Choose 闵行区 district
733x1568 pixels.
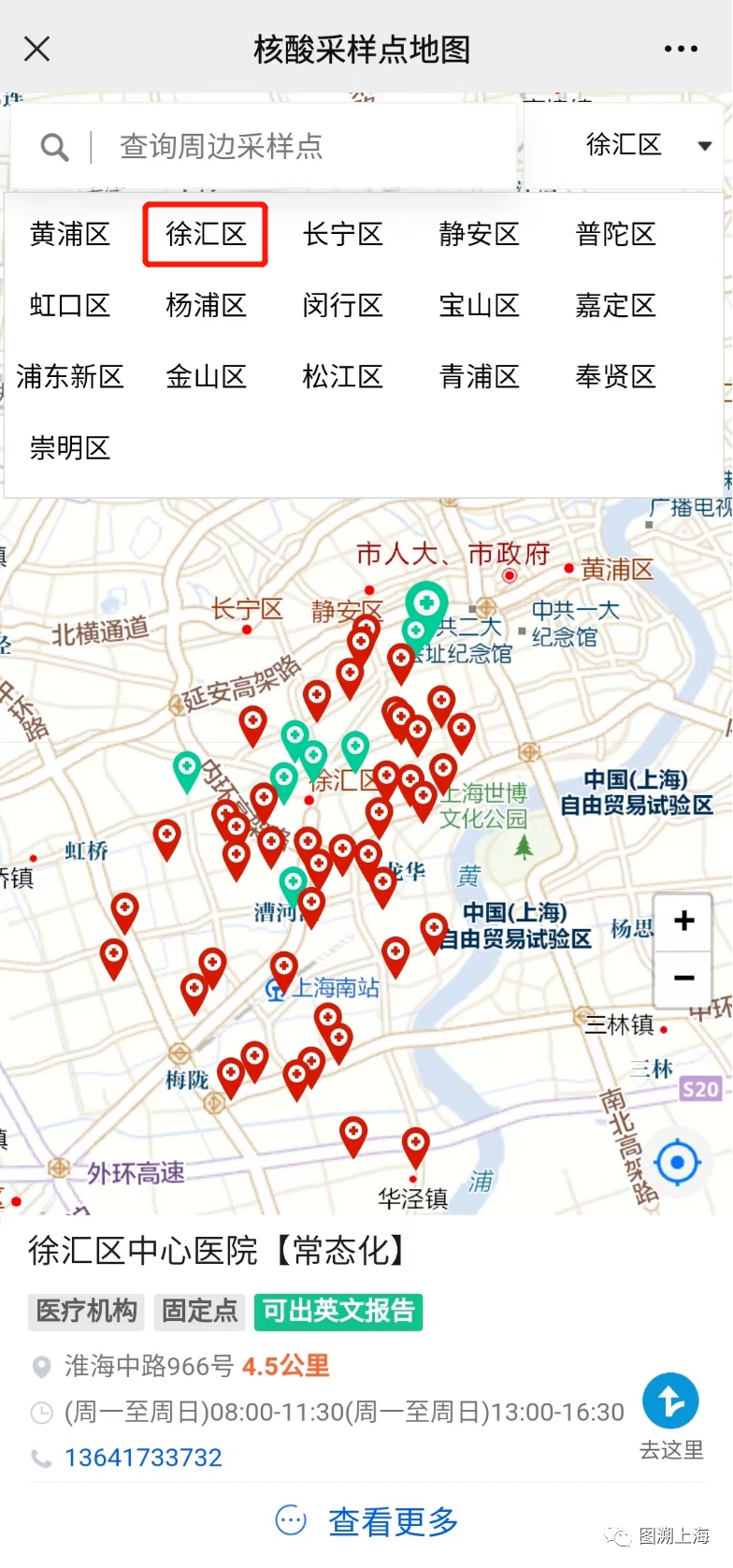tap(343, 305)
